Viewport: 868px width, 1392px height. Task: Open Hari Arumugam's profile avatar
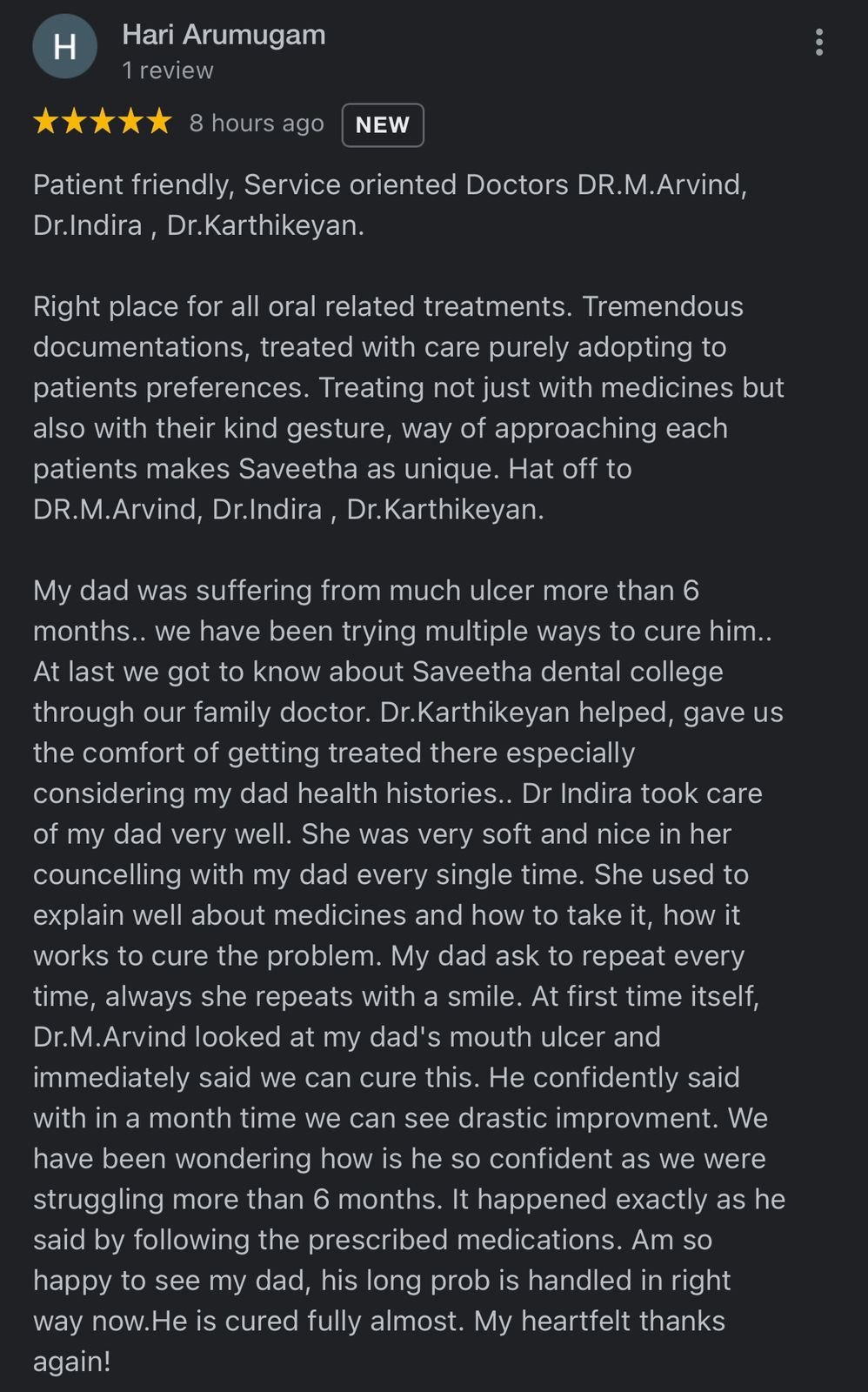pyautogui.click(x=64, y=47)
